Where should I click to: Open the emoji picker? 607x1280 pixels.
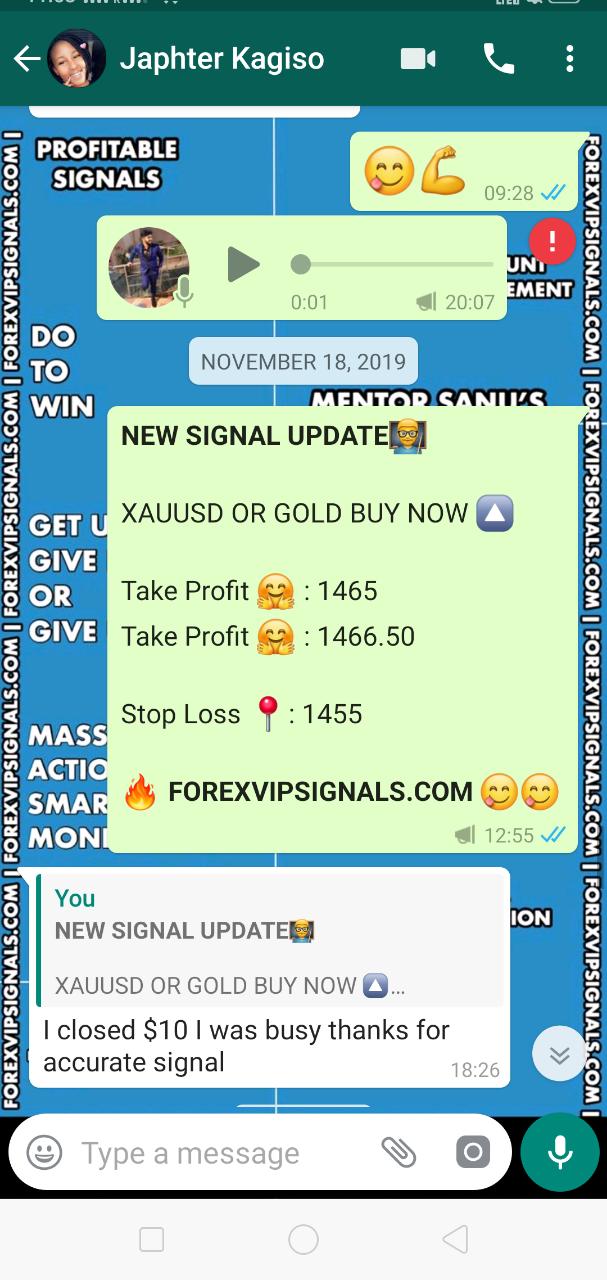tap(44, 1152)
